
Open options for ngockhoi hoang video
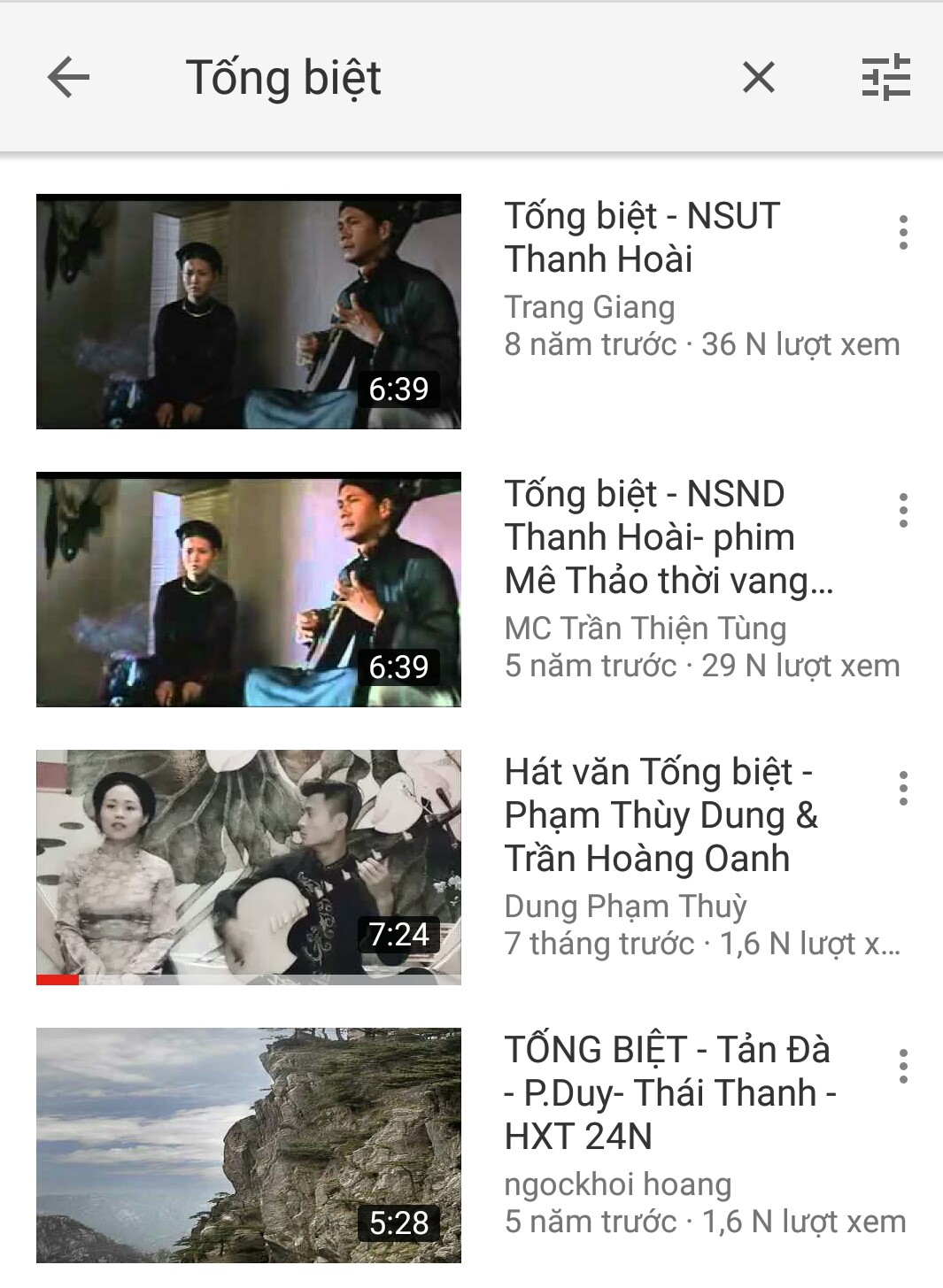[902, 1066]
